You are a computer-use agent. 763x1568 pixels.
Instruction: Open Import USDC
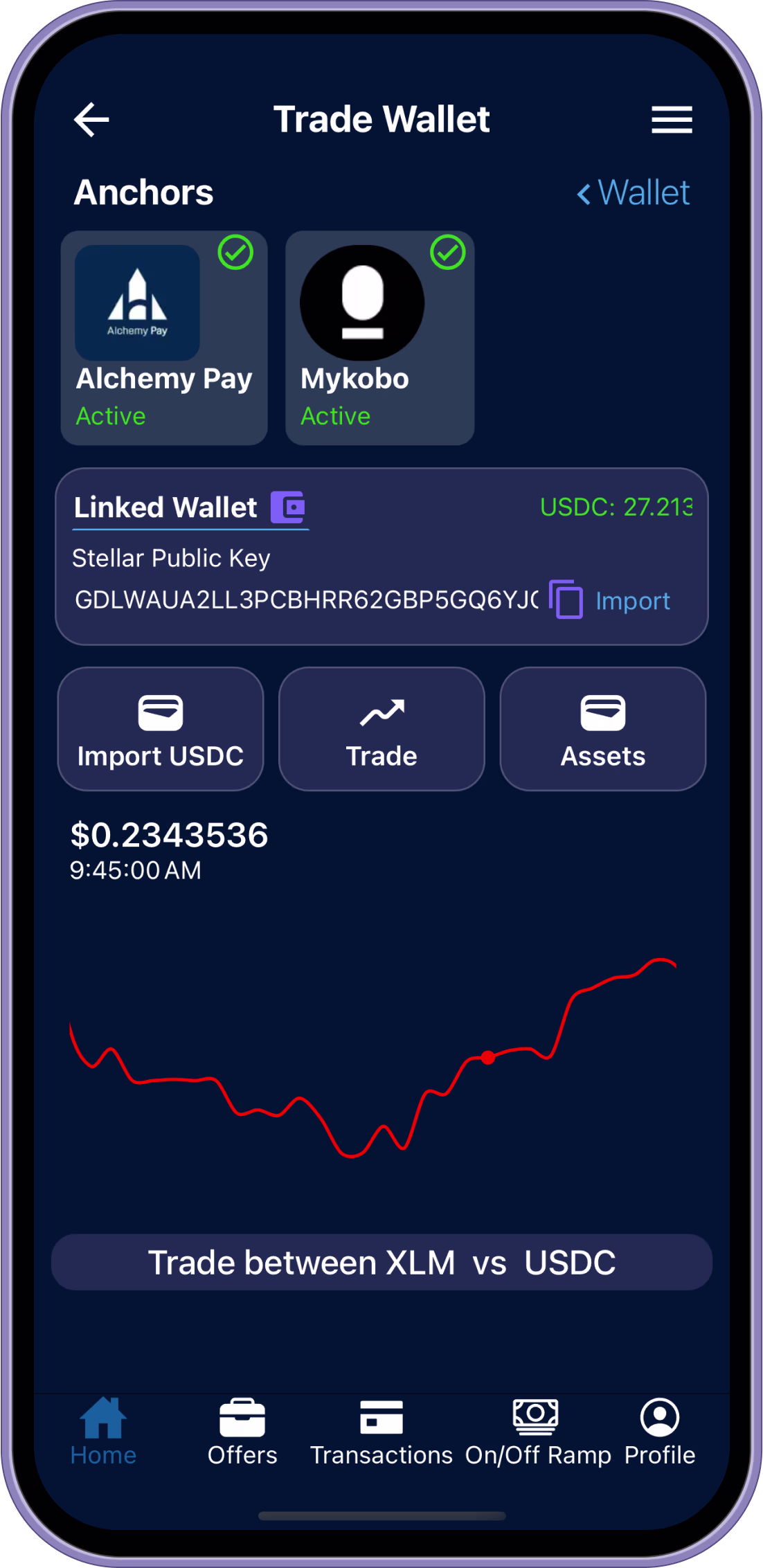coord(161,729)
